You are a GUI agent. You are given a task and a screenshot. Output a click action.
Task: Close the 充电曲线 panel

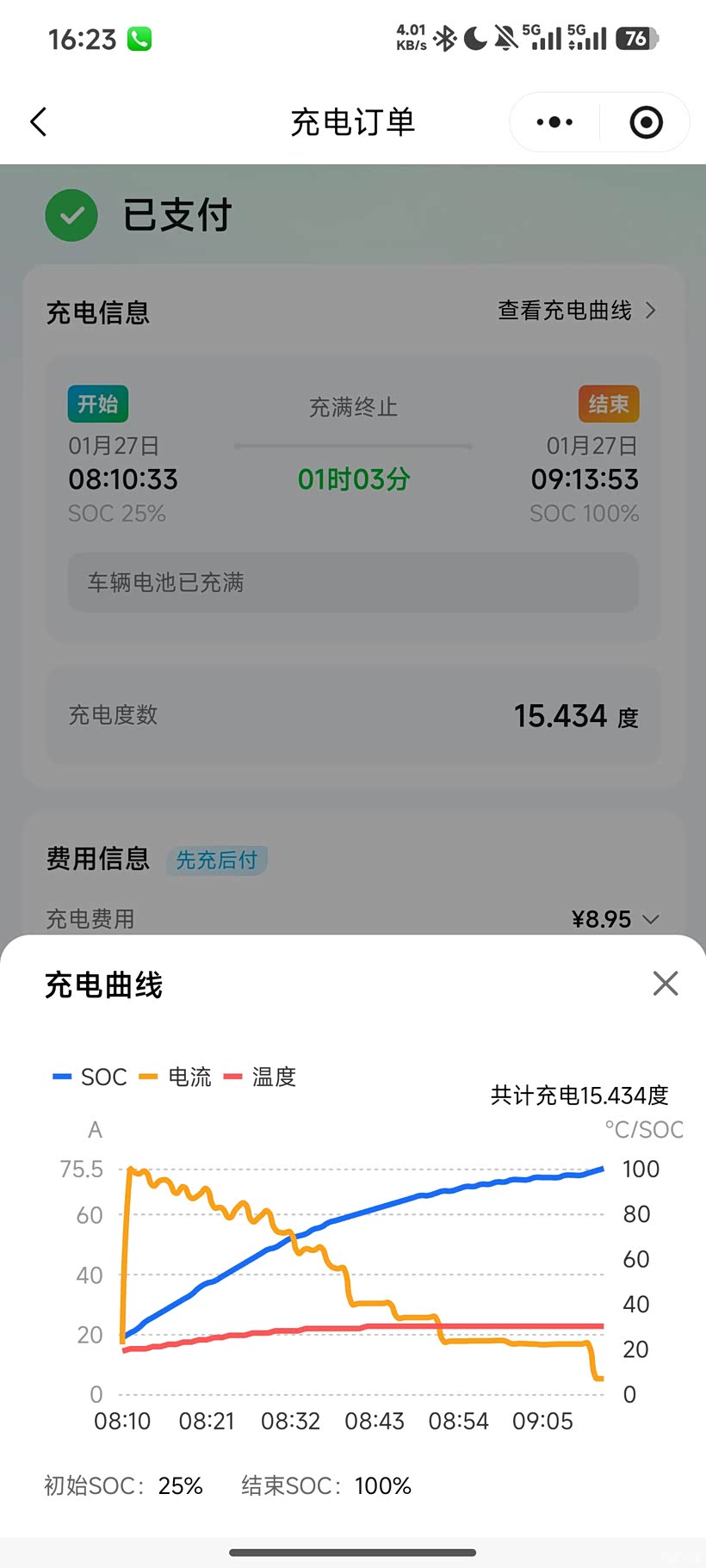[x=666, y=984]
